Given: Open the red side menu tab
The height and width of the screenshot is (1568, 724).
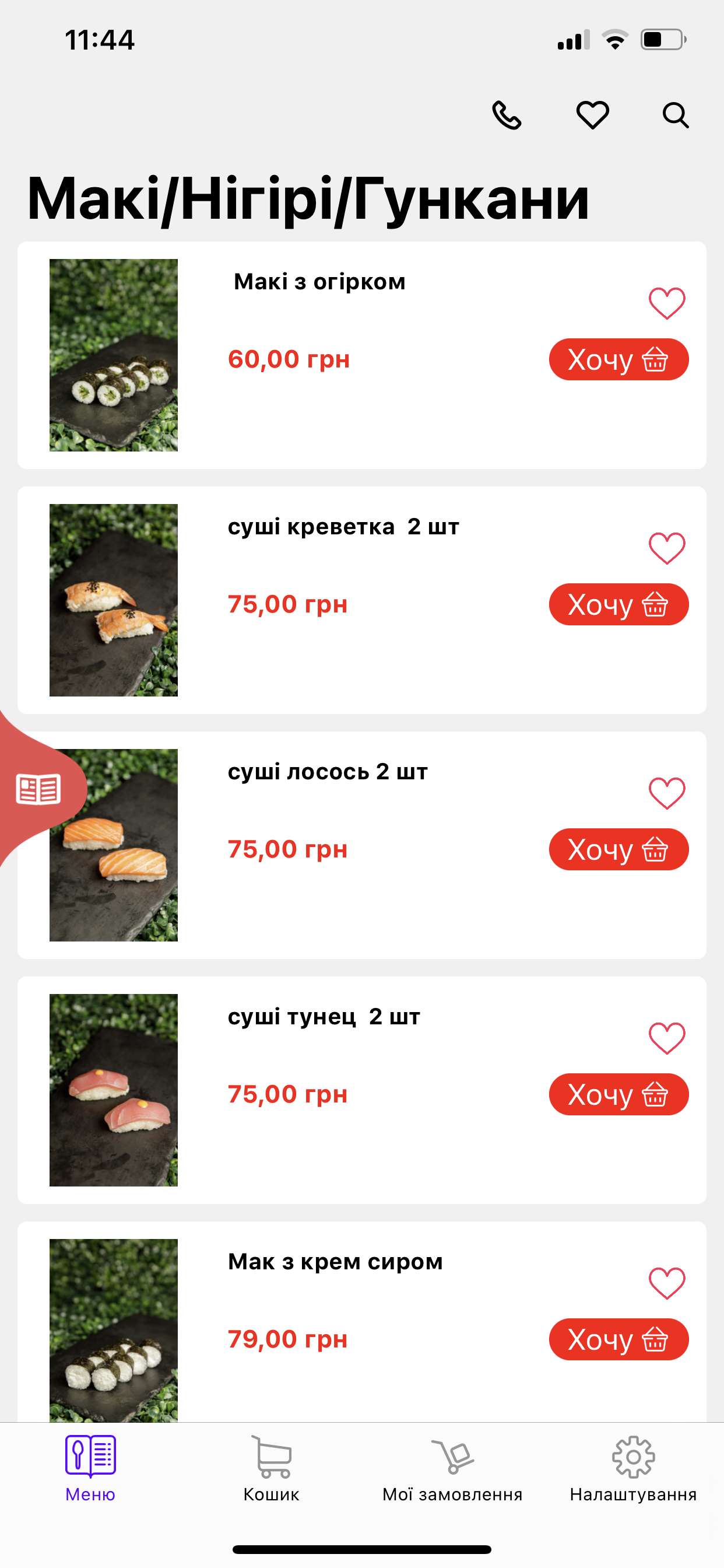Looking at the screenshot, I should click(38, 789).
